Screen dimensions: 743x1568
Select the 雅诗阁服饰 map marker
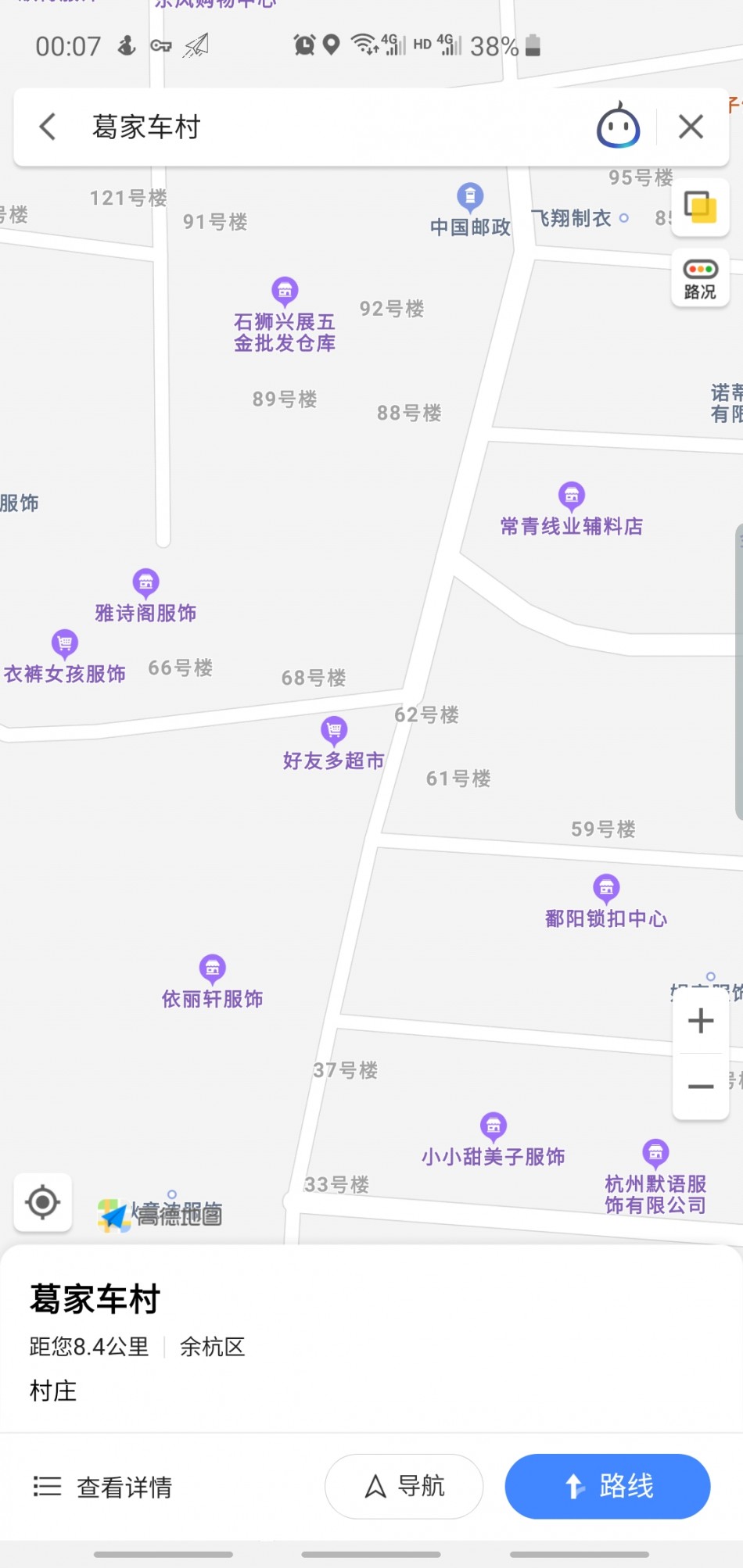(146, 583)
